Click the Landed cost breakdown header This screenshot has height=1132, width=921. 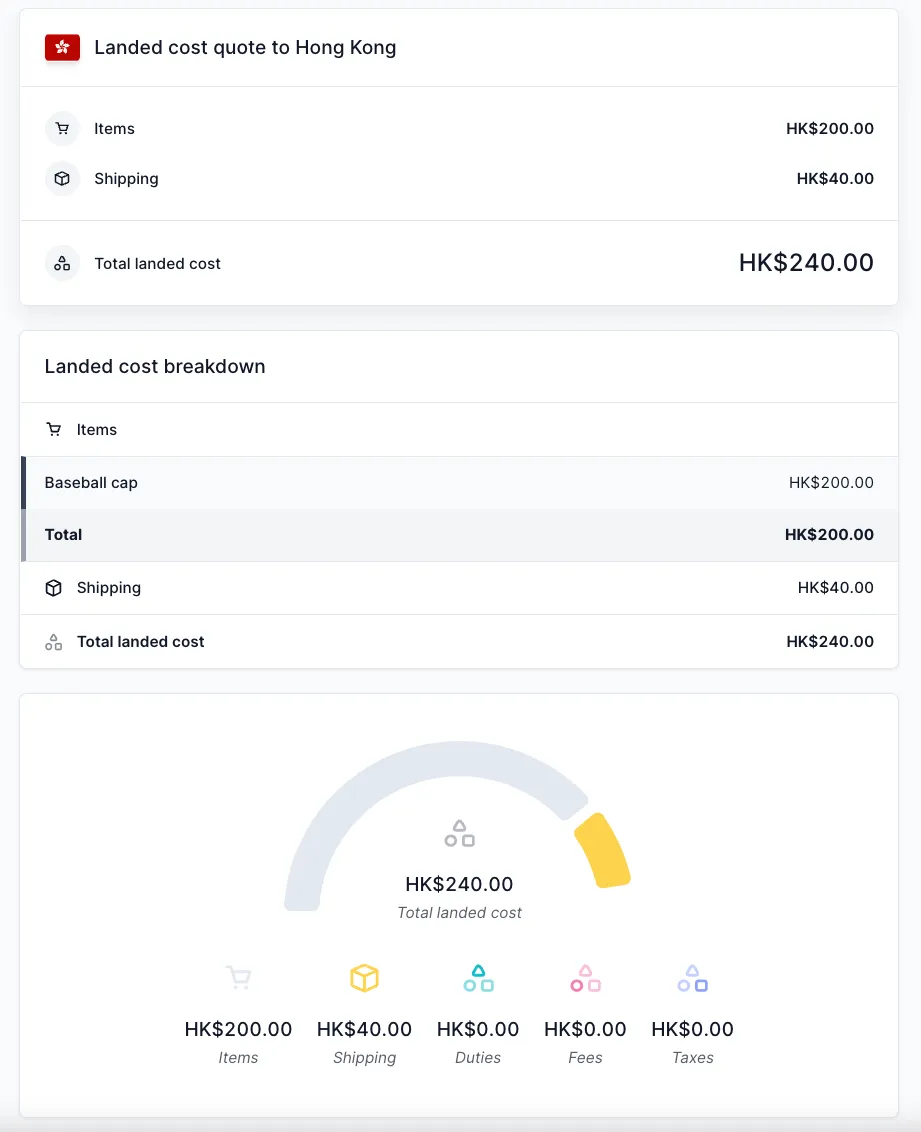coord(154,366)
